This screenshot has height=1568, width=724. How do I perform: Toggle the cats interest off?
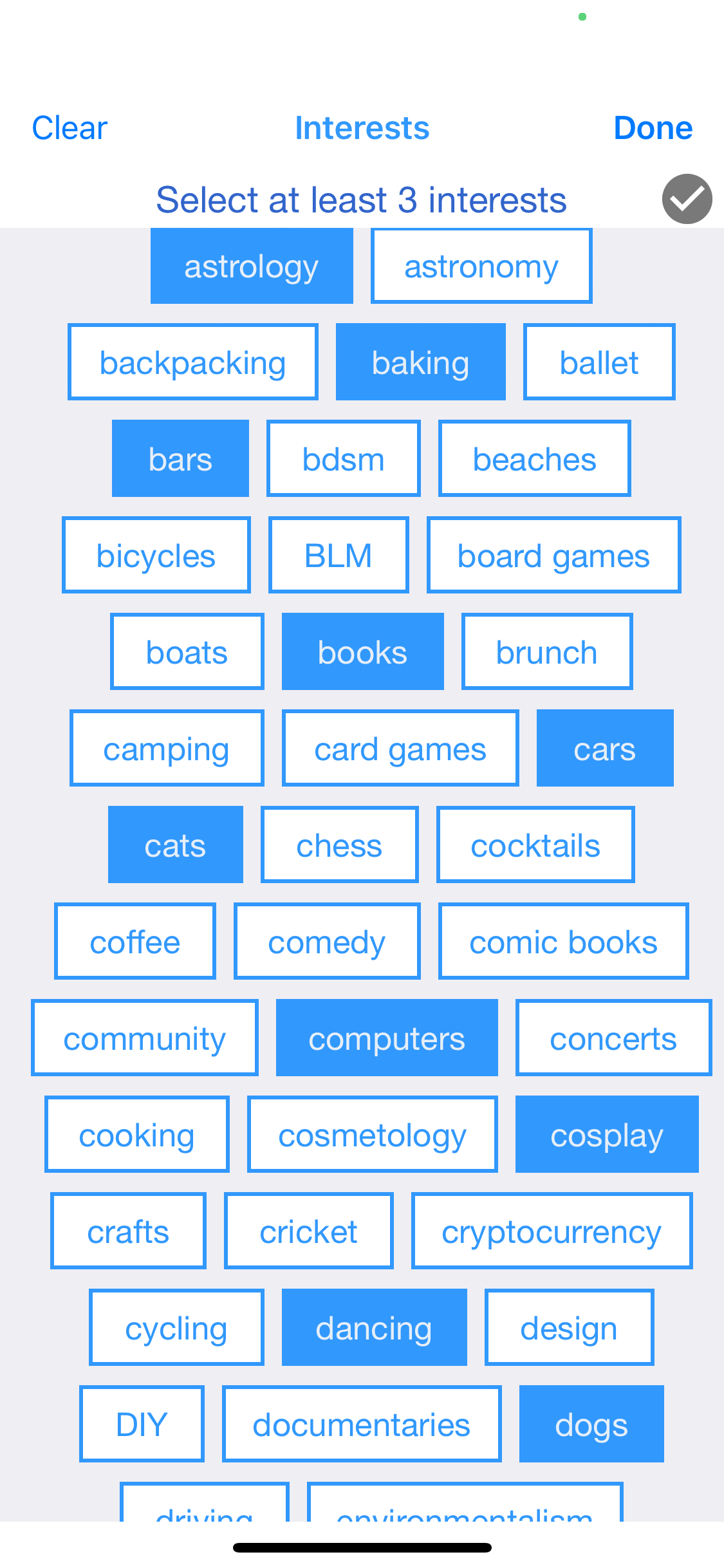pos(176,845)
